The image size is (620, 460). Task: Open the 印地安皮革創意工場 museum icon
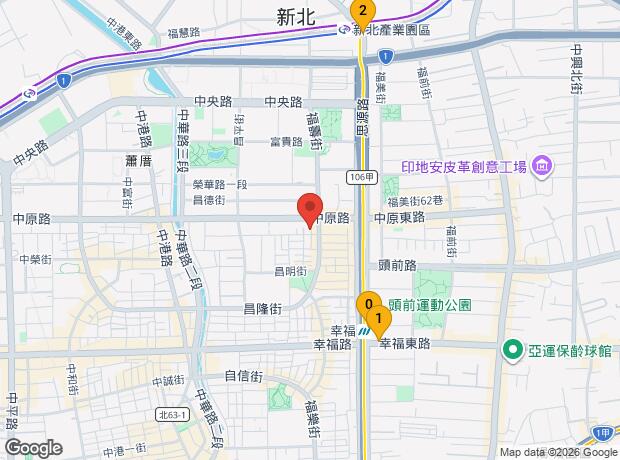pos(542,167)
